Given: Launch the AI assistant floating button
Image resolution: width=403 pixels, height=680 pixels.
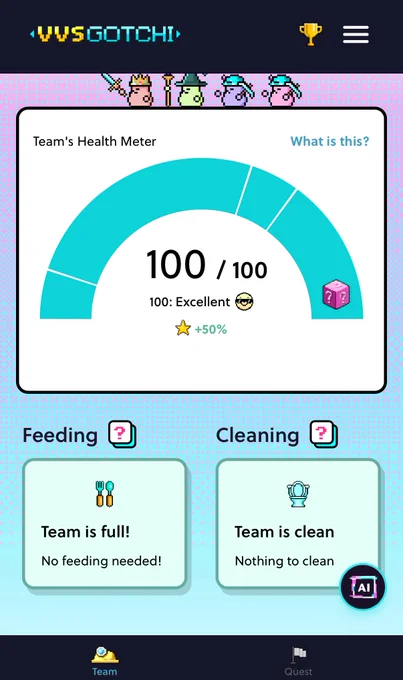Looking at the screenshot, I should tap(363, 587).
